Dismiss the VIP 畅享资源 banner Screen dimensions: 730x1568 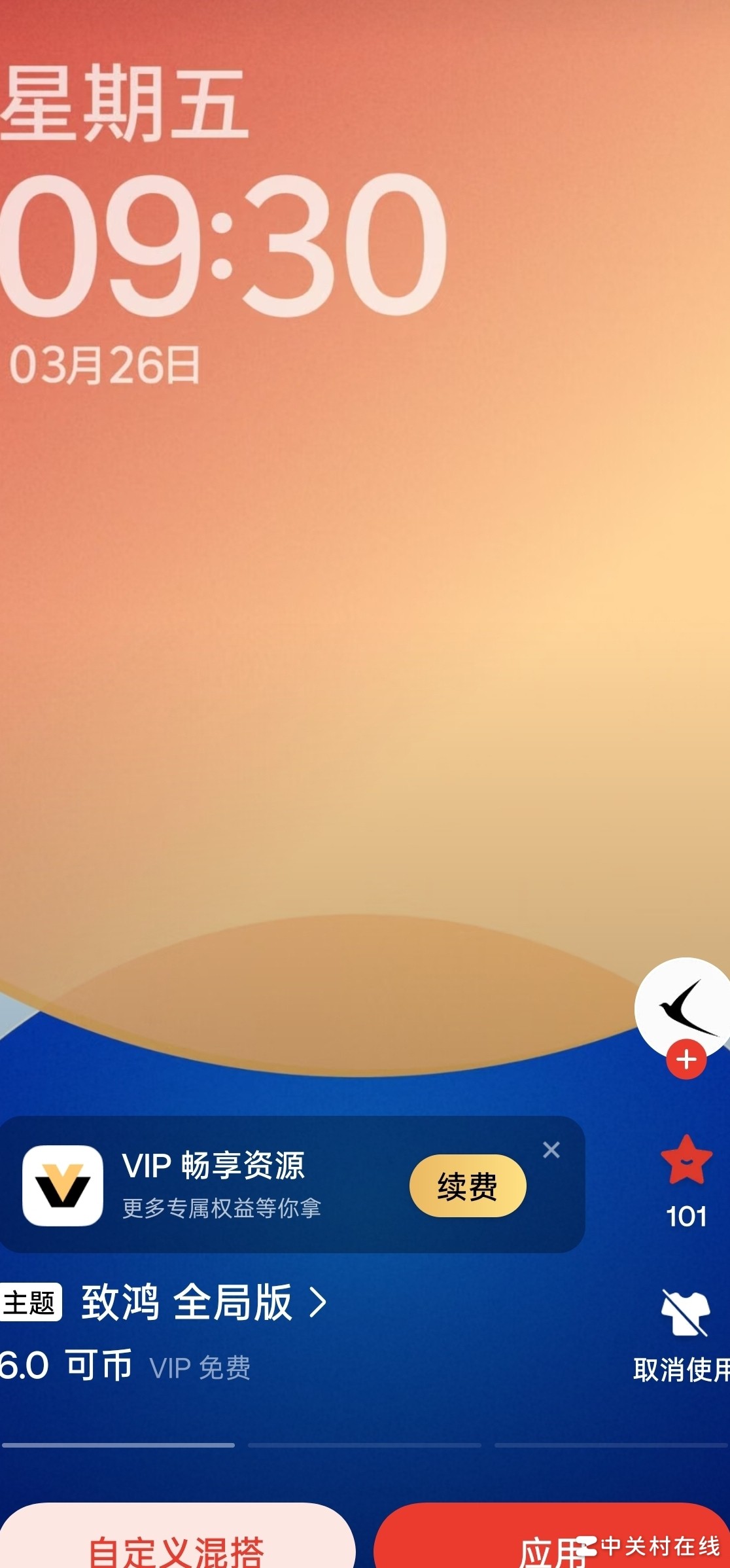[x=551, y=1150]
